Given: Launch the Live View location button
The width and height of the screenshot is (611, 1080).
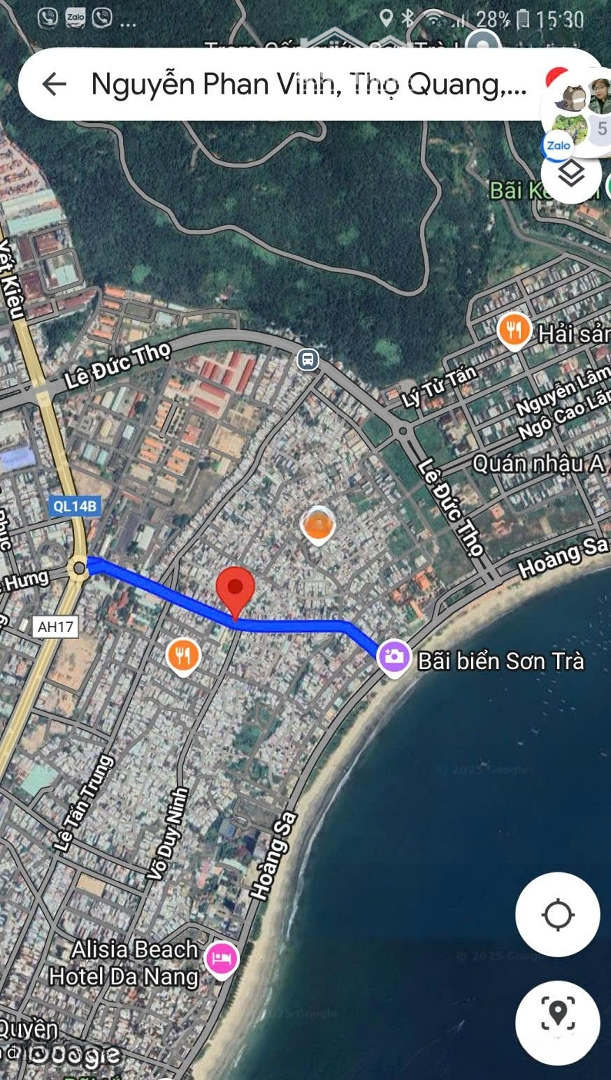Looking at the screenshot, I should 557,1013.
